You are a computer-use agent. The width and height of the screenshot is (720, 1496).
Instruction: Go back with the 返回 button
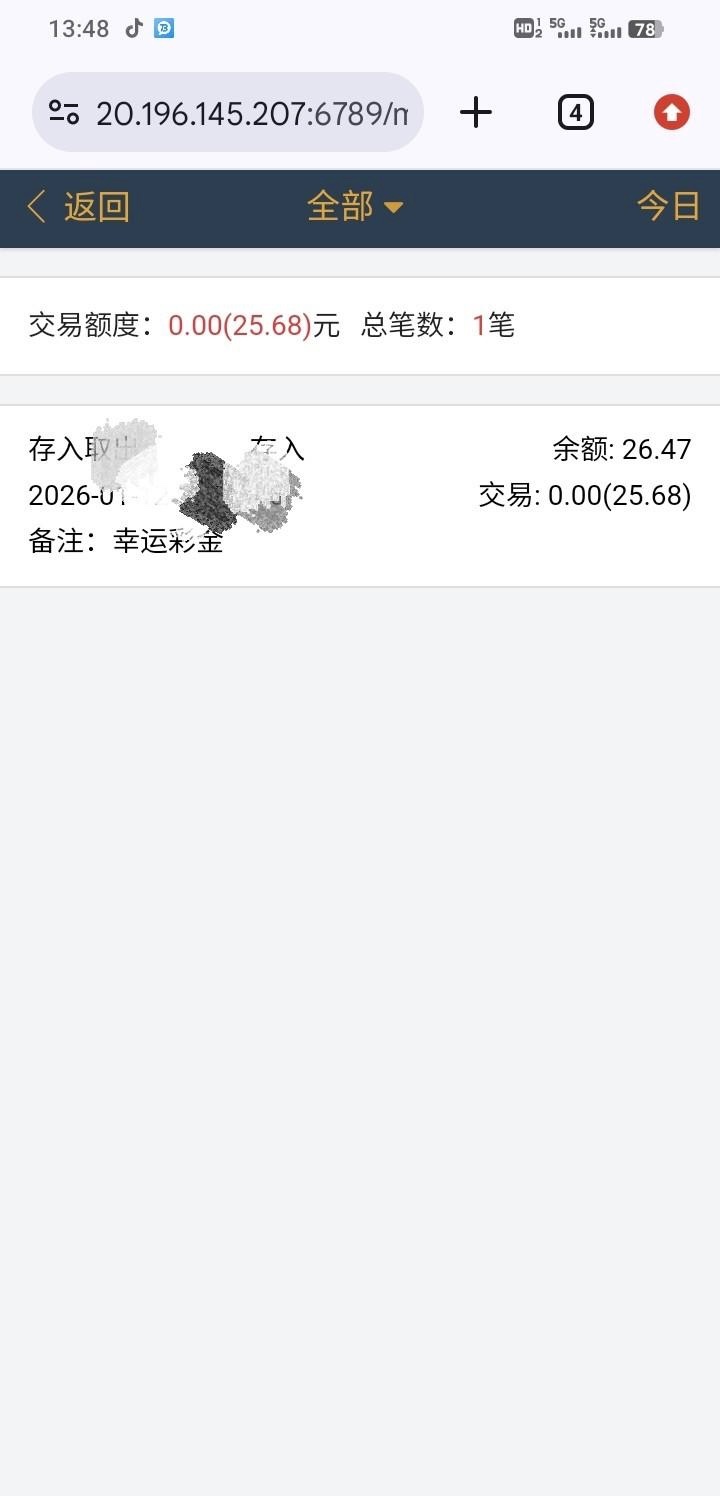[x=79, y=207]
